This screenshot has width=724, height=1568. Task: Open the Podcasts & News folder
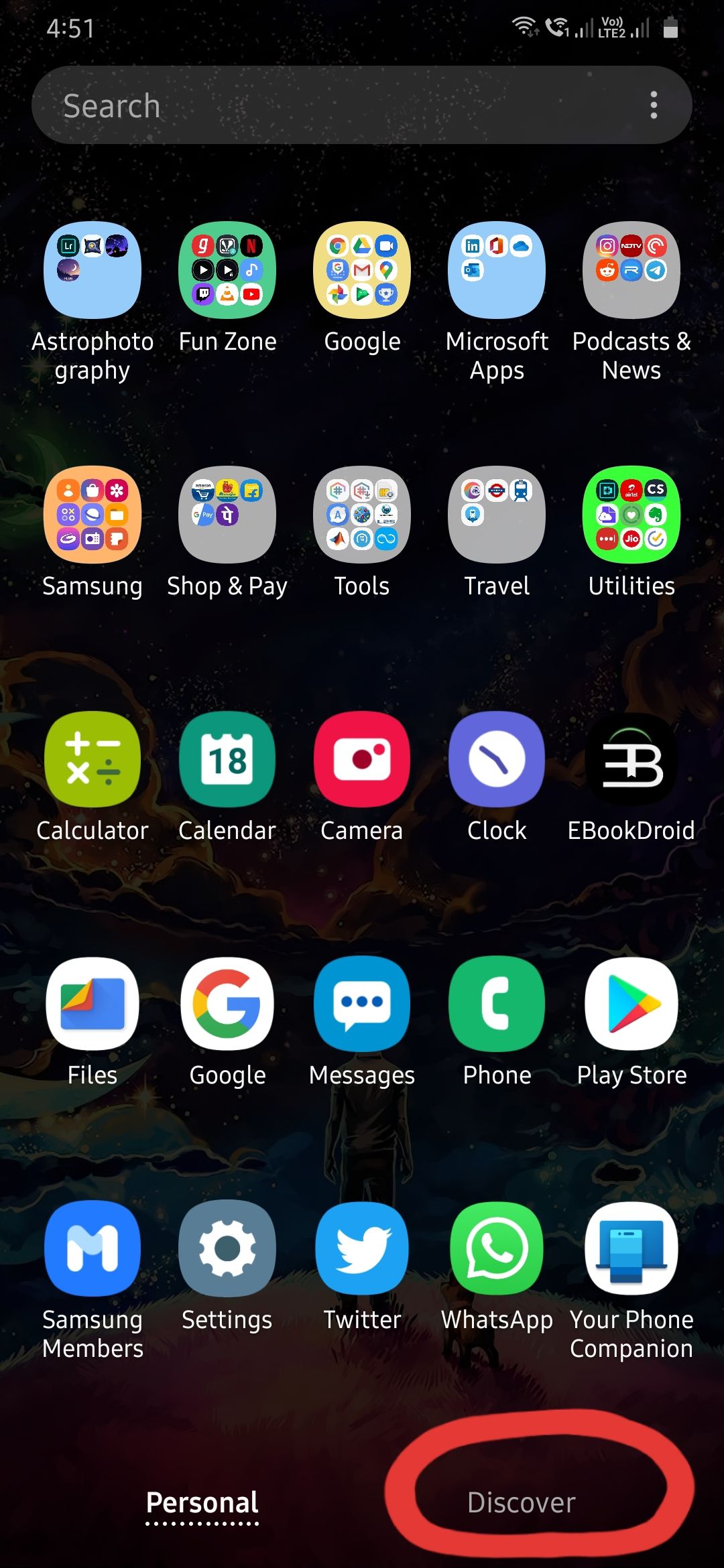631,270
